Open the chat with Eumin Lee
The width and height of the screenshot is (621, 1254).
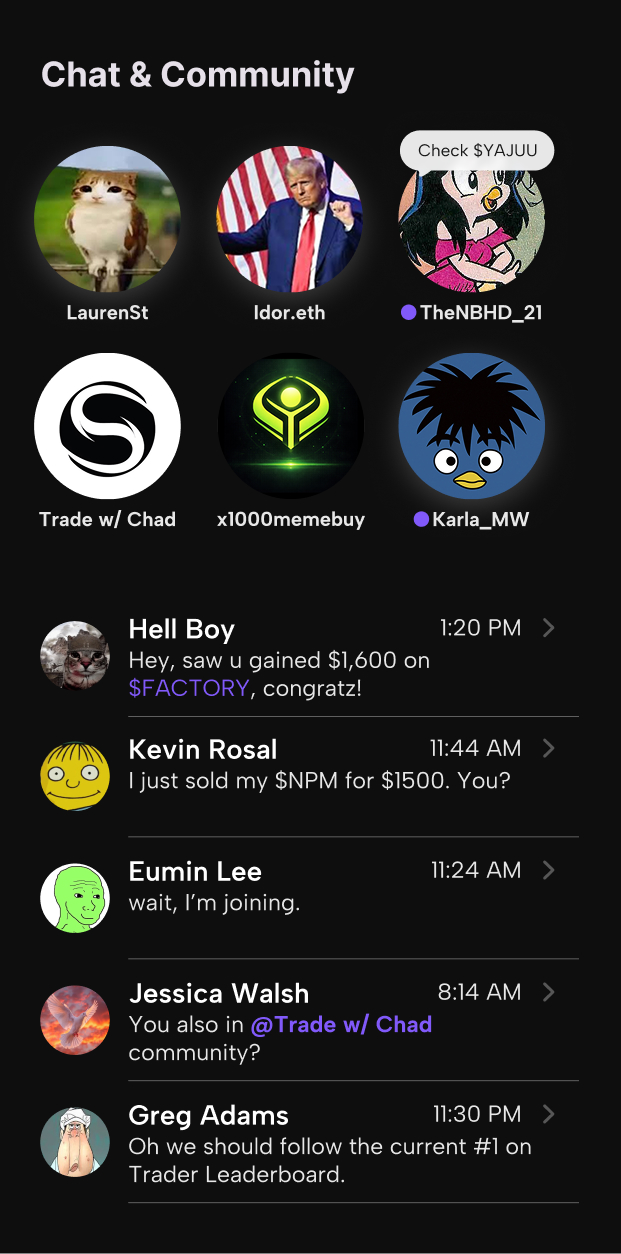330,886
